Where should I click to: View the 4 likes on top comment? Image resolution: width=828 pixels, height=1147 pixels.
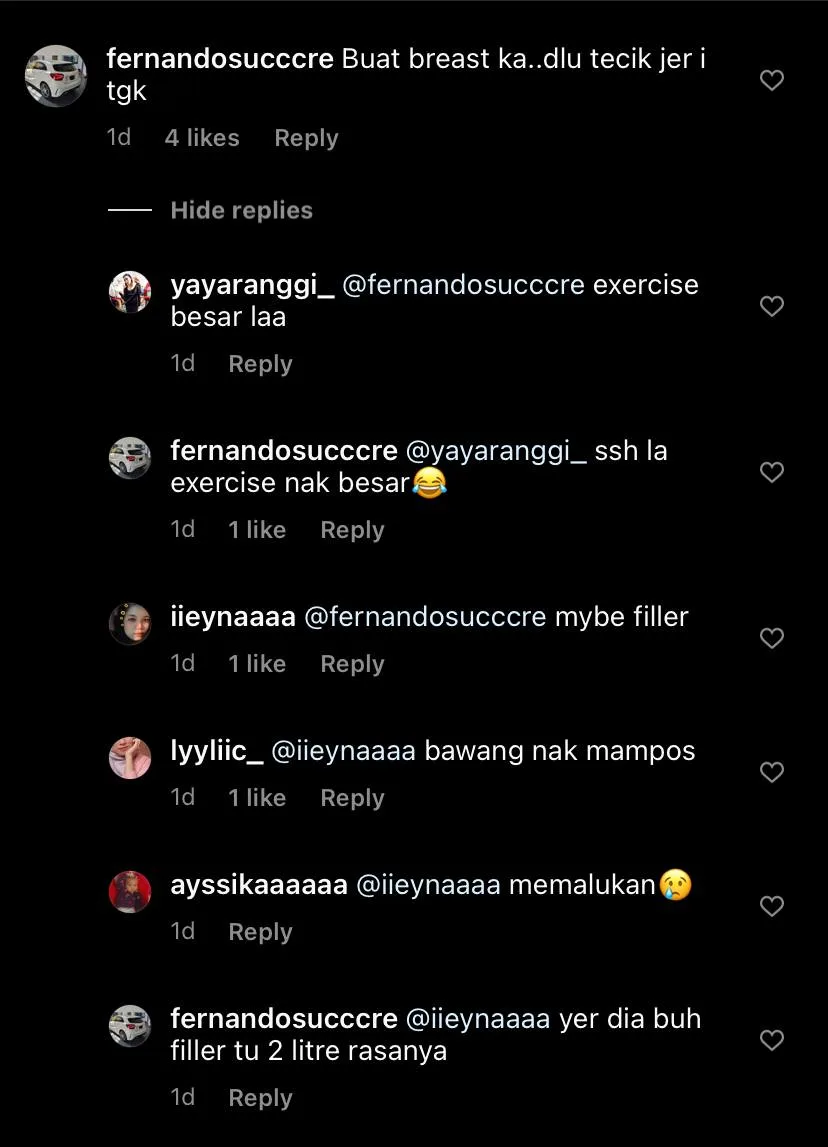(x=202, y=138)
